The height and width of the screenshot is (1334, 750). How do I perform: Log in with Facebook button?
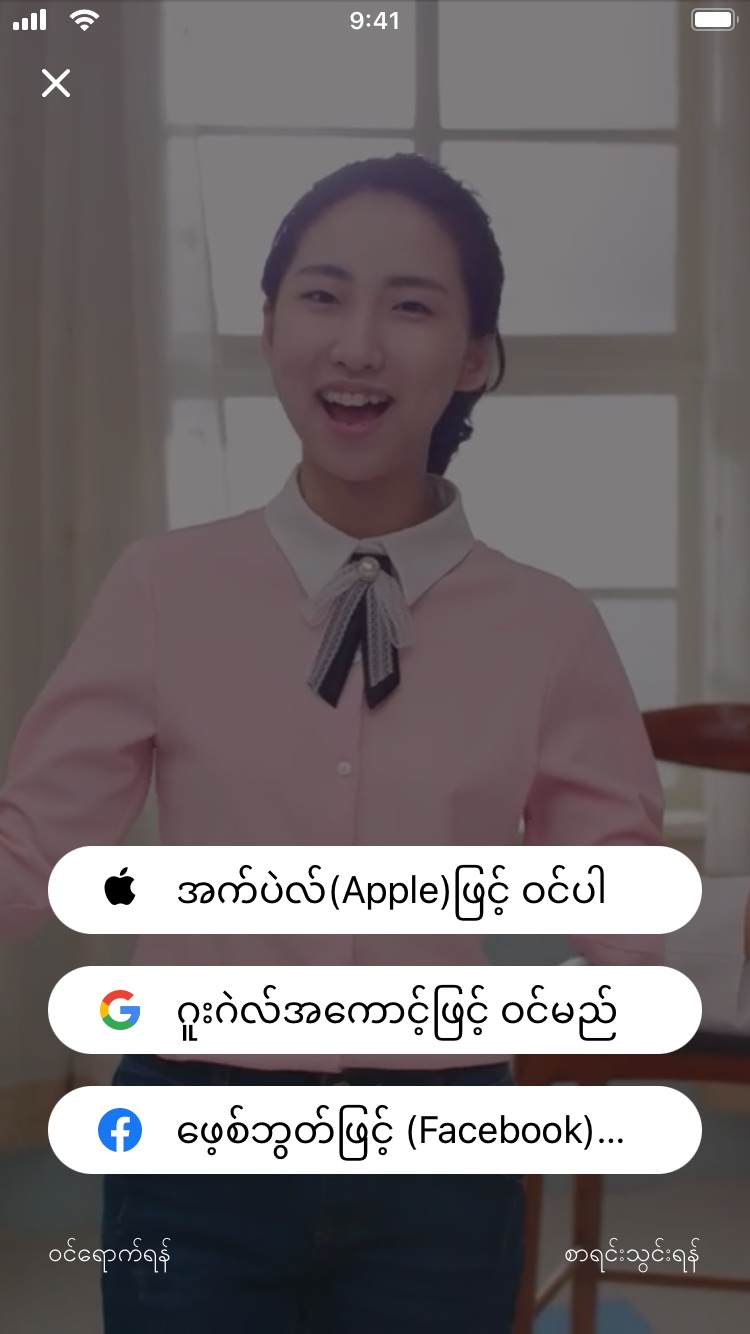pos(375,1130)
